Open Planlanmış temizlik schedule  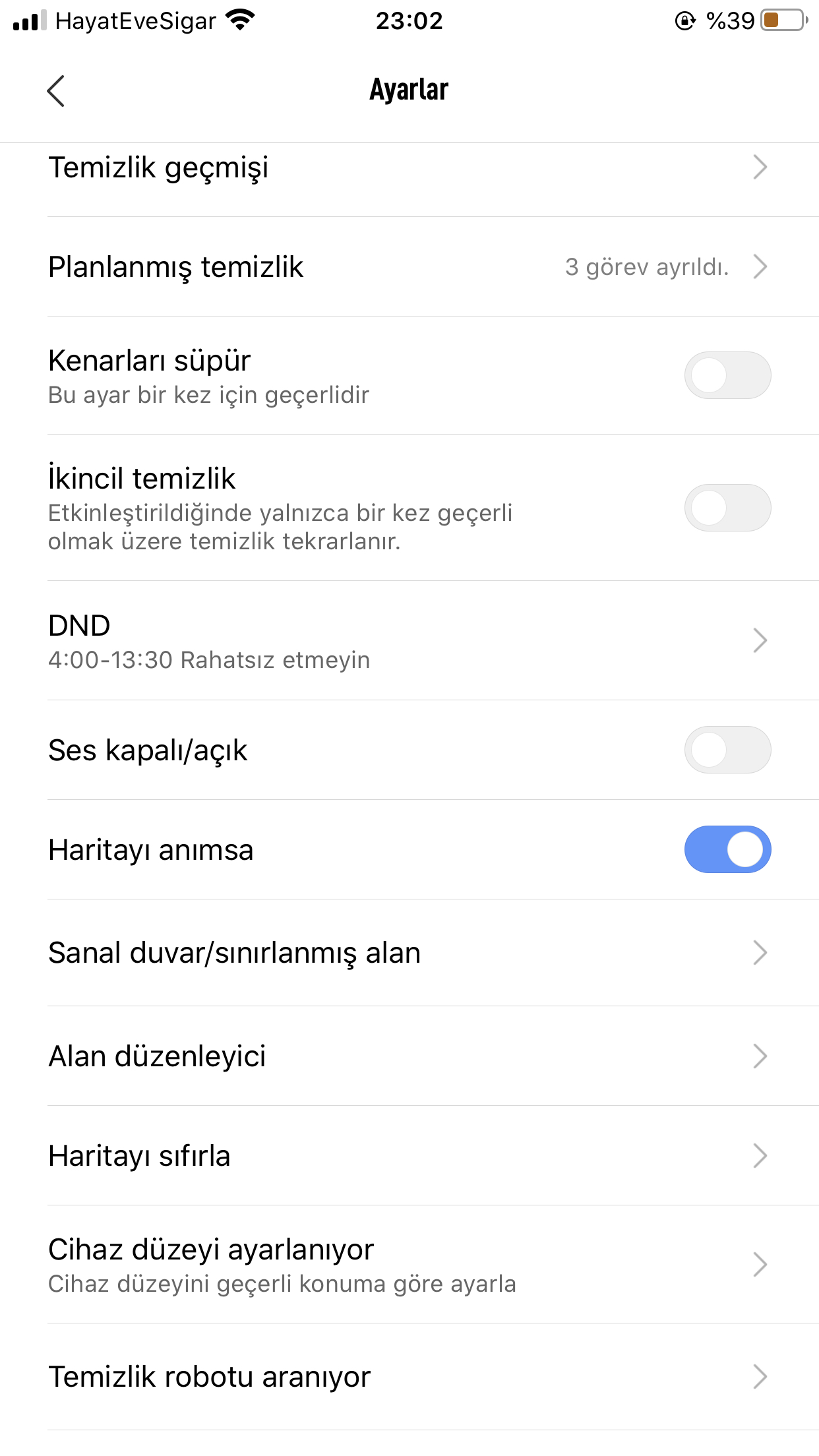click(409, 266)
